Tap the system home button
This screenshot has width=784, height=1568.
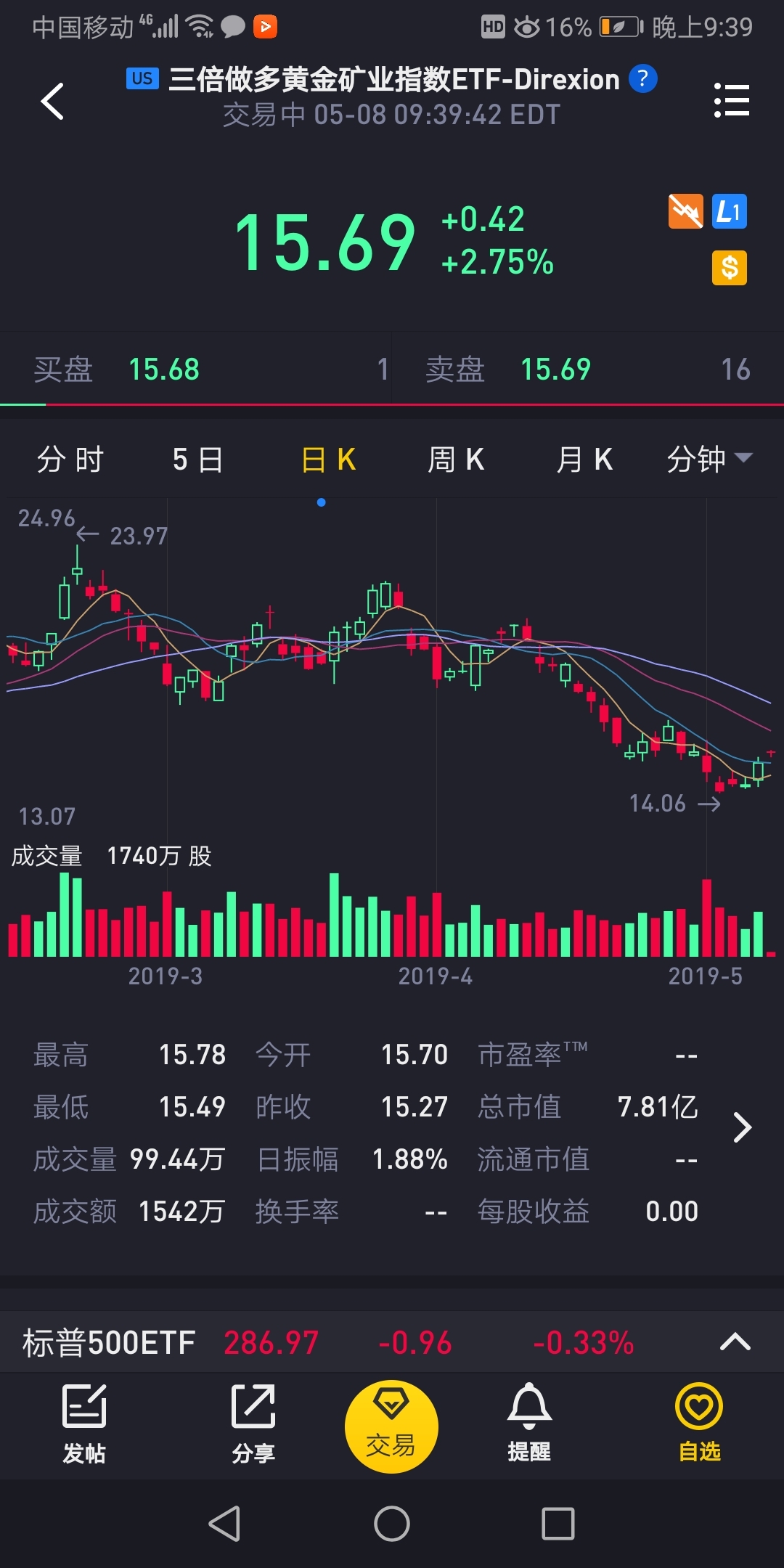coord(392,1523)
